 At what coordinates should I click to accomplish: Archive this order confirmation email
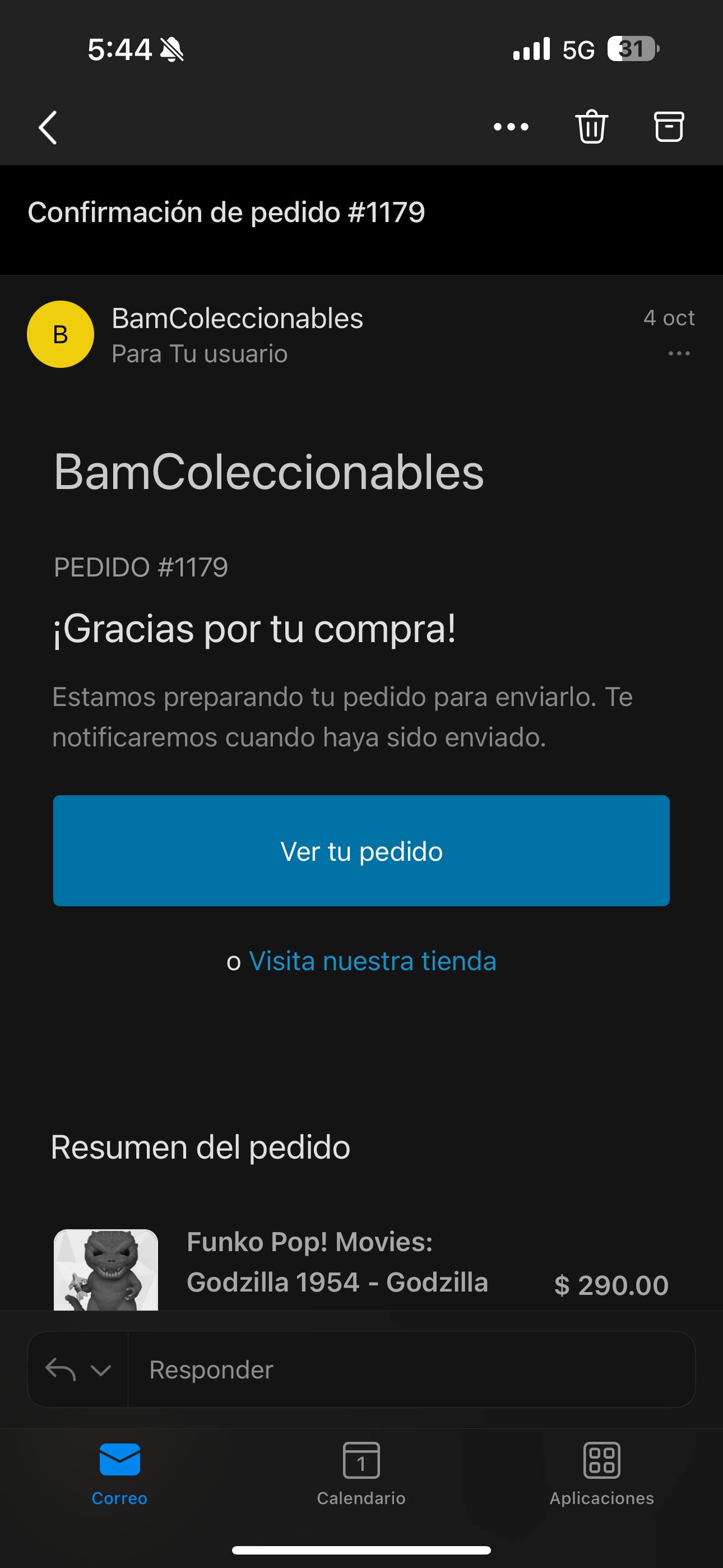pyautogui.click(x=668, y=127)
